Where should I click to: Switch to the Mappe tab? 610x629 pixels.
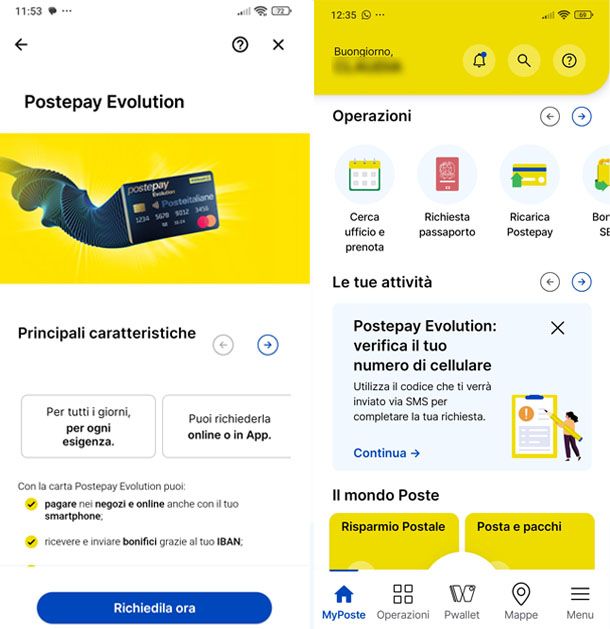click(520, 602)
